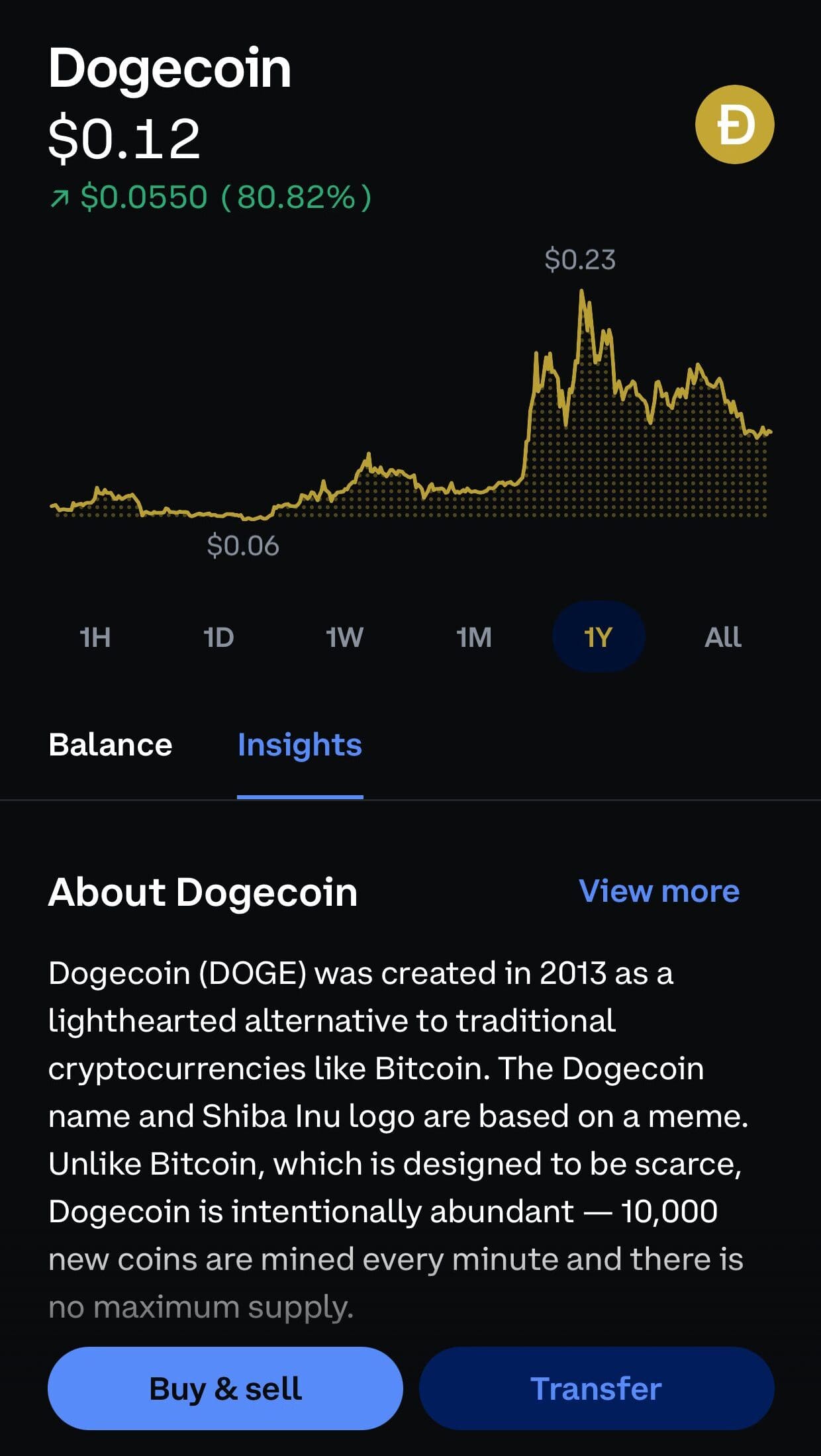Click the Dogecoin currency logo icon

coord(734,126)
